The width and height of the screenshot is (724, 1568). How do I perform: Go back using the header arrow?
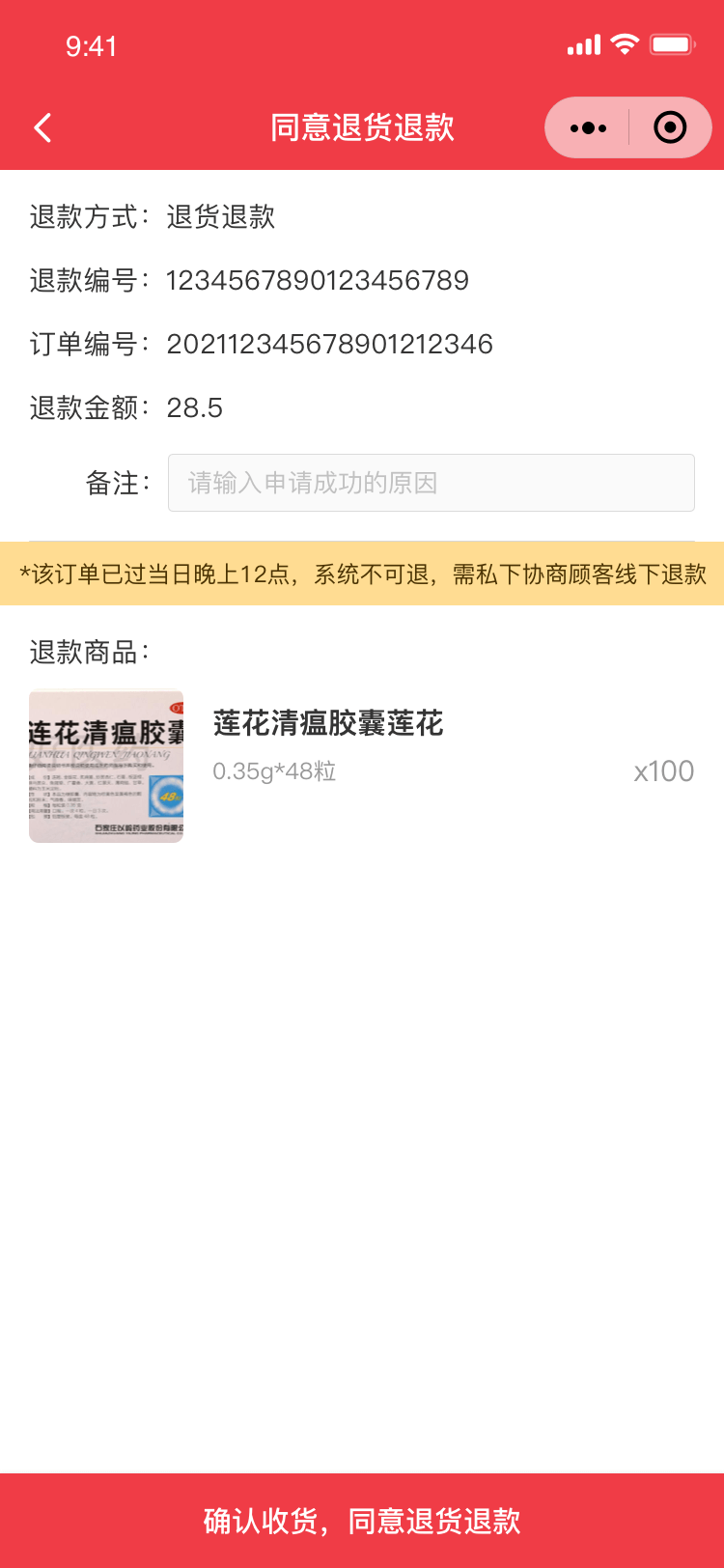coord(42,127)
